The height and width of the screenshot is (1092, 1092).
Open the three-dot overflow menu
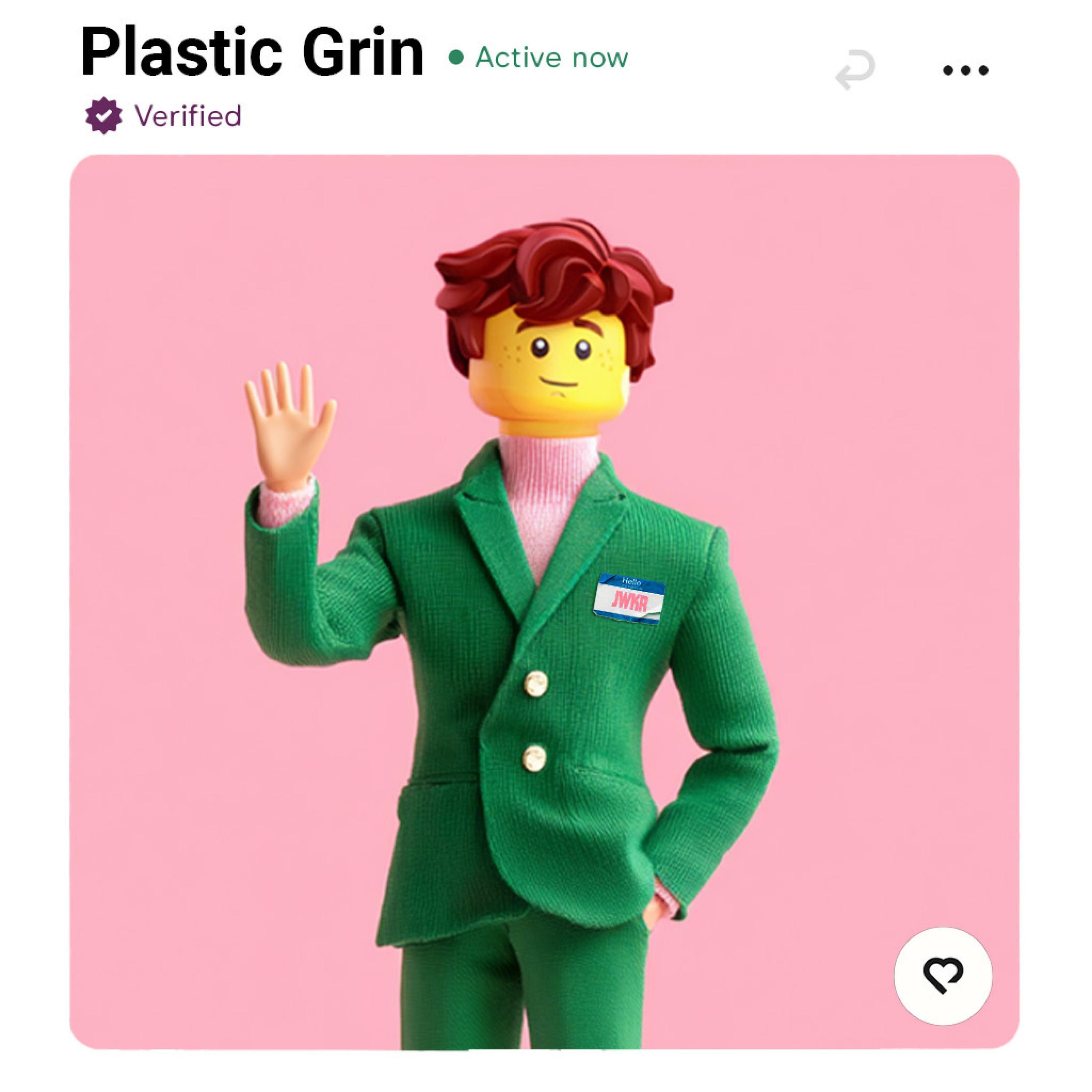click(x=965, y=70)
